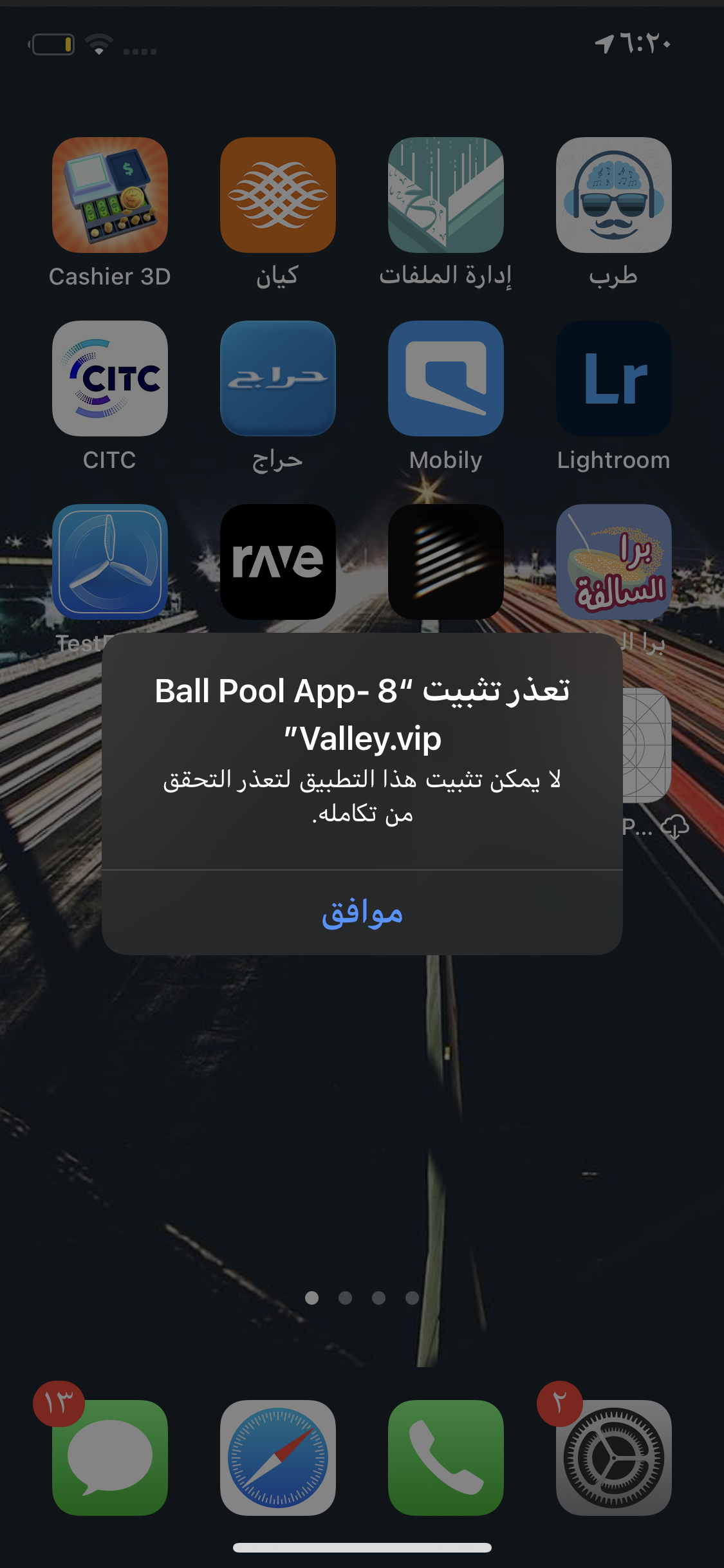Open Messages from the dock
The image size is (724, 1568).
click(110, 1457)
